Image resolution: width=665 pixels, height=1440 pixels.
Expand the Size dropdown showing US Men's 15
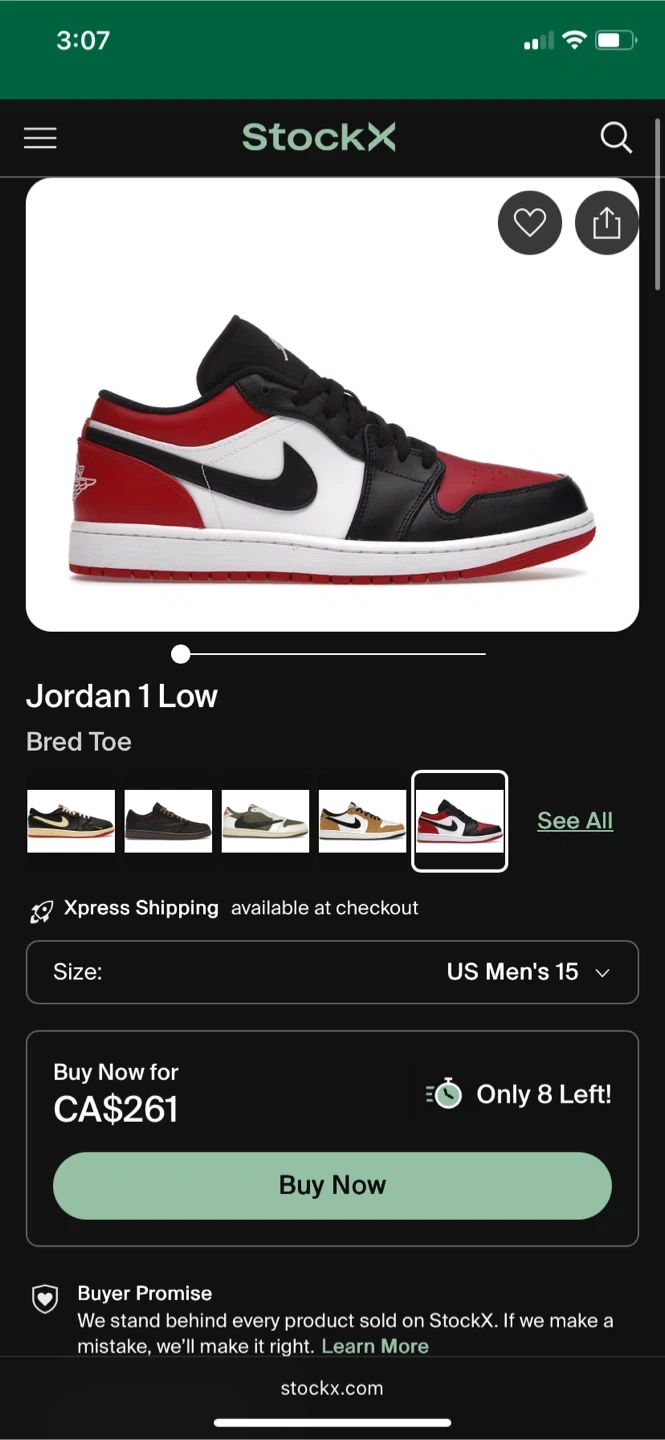click(x=332, y=972)
